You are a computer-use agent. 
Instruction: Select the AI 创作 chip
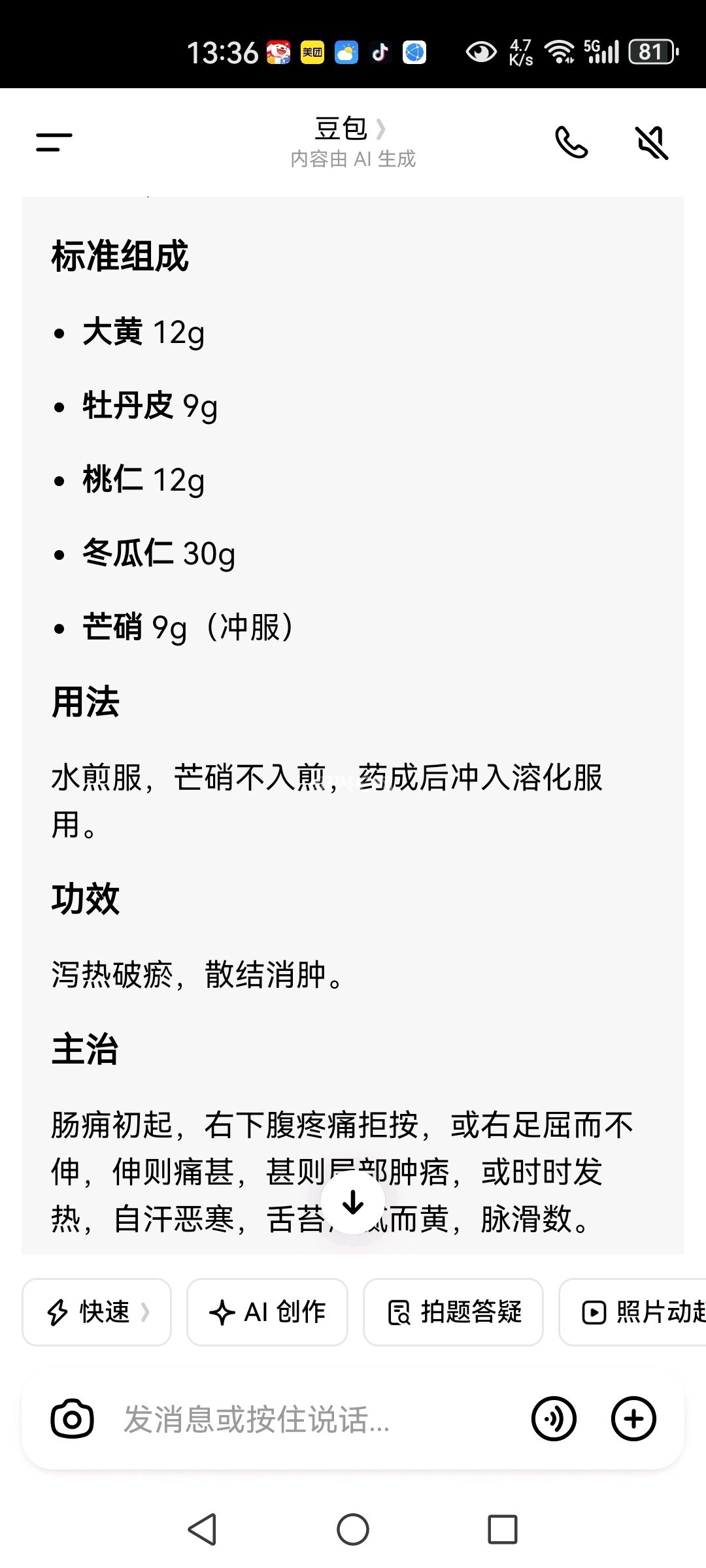[x=267, y=1312]
